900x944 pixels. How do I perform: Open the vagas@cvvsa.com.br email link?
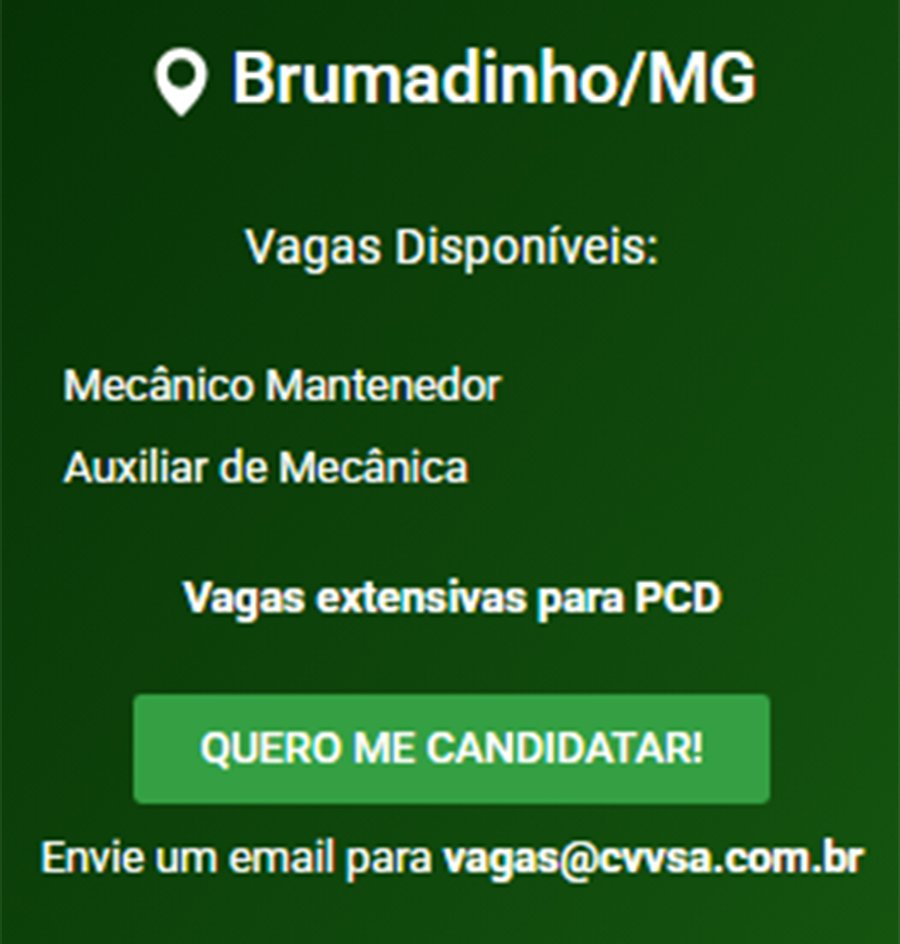click(x=652, y=858)
